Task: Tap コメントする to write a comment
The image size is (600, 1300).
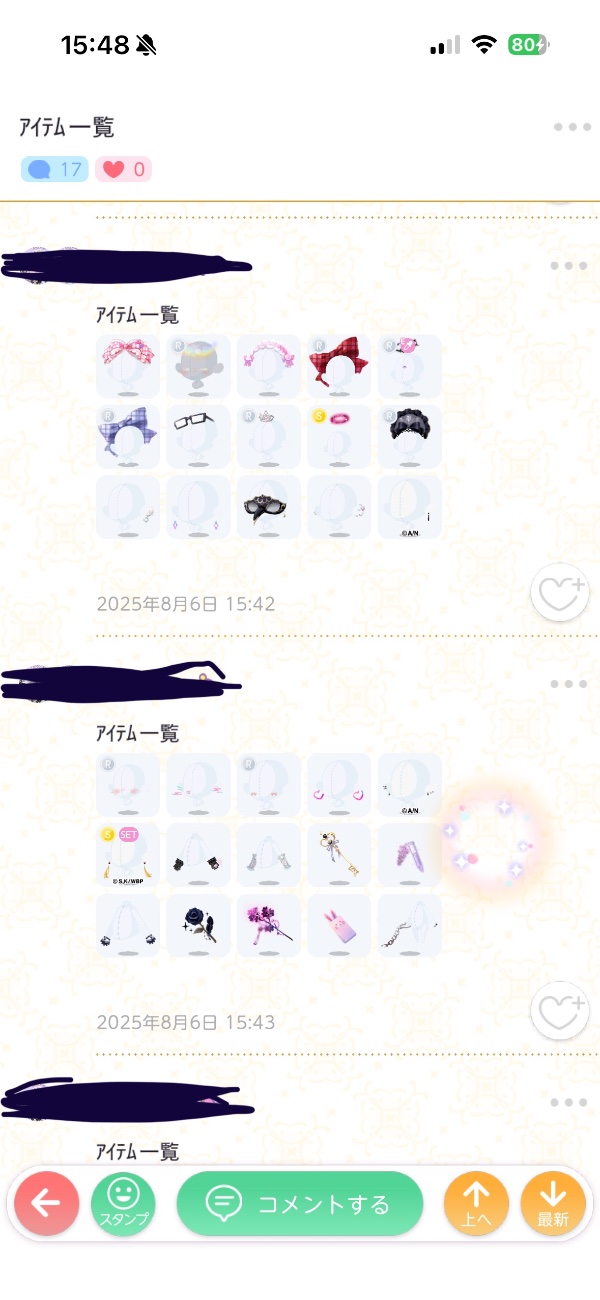Action: point(299,1204)
